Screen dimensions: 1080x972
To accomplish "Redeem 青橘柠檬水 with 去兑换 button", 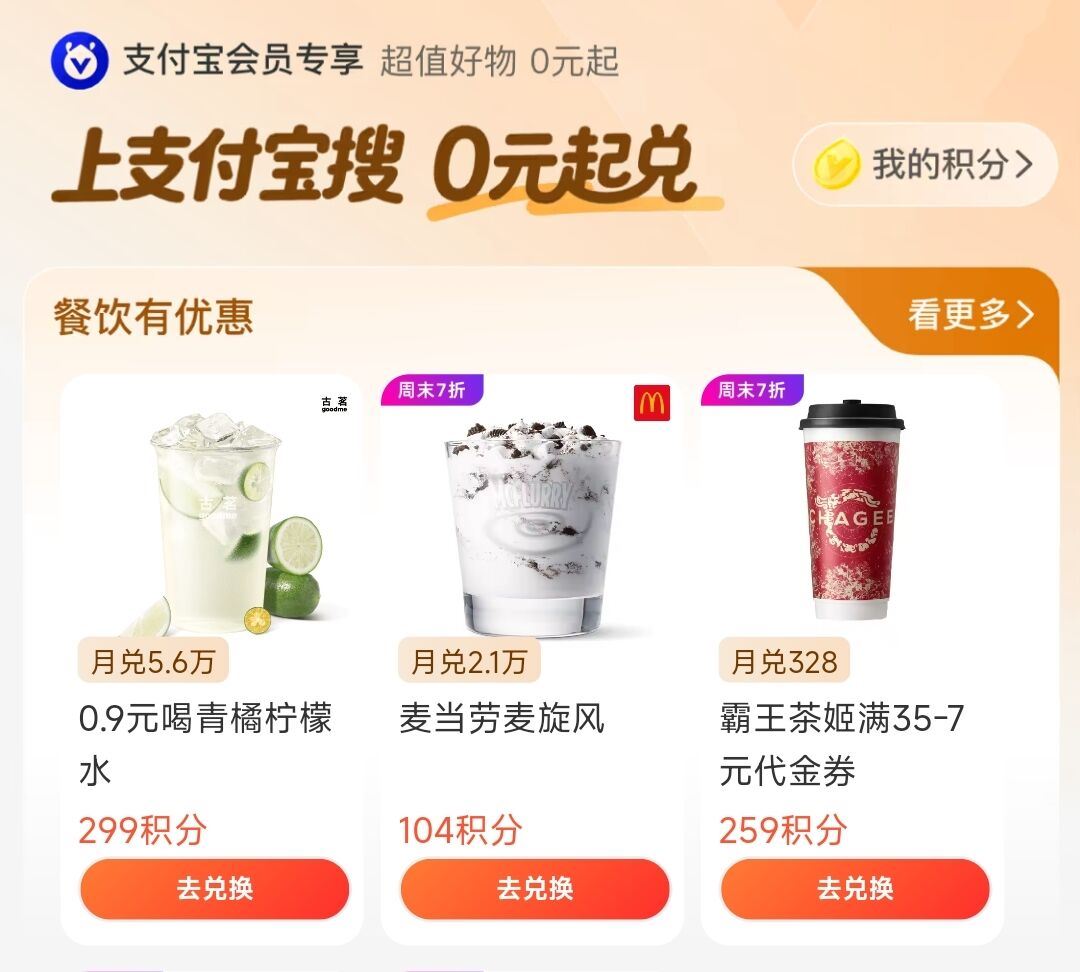I will tap(214, 888).
